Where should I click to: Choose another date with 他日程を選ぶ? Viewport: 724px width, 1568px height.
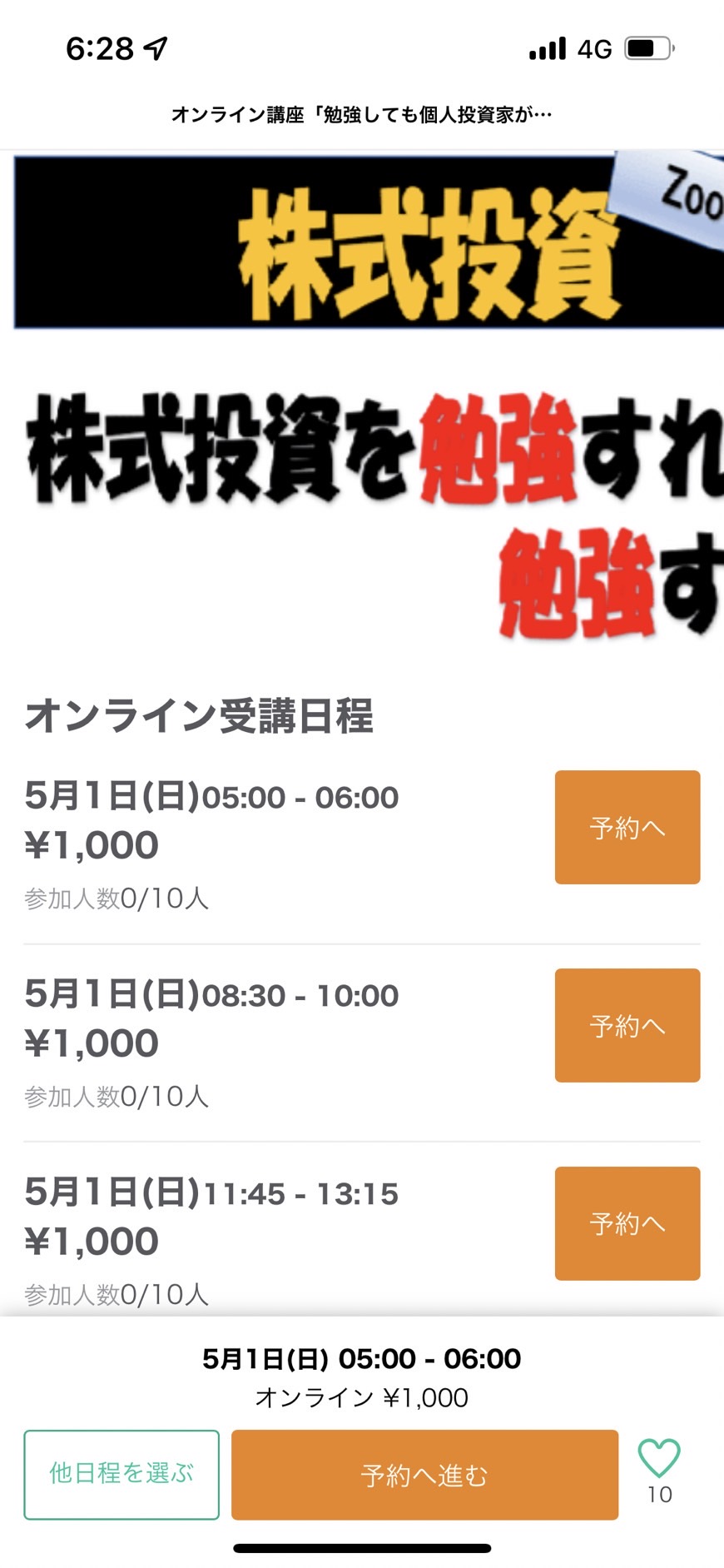121,1475
